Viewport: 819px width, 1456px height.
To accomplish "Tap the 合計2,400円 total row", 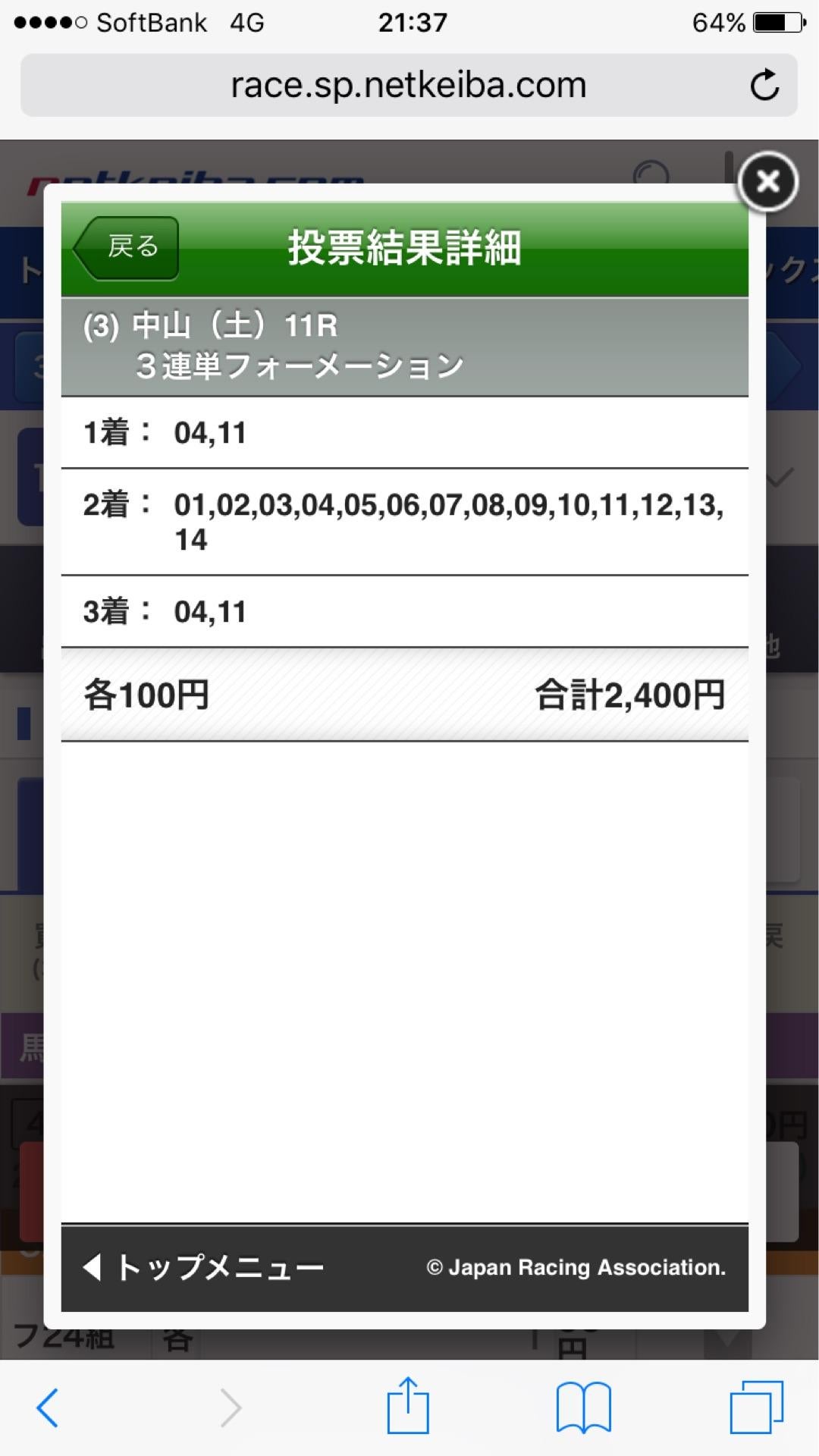I will [629, 692].
